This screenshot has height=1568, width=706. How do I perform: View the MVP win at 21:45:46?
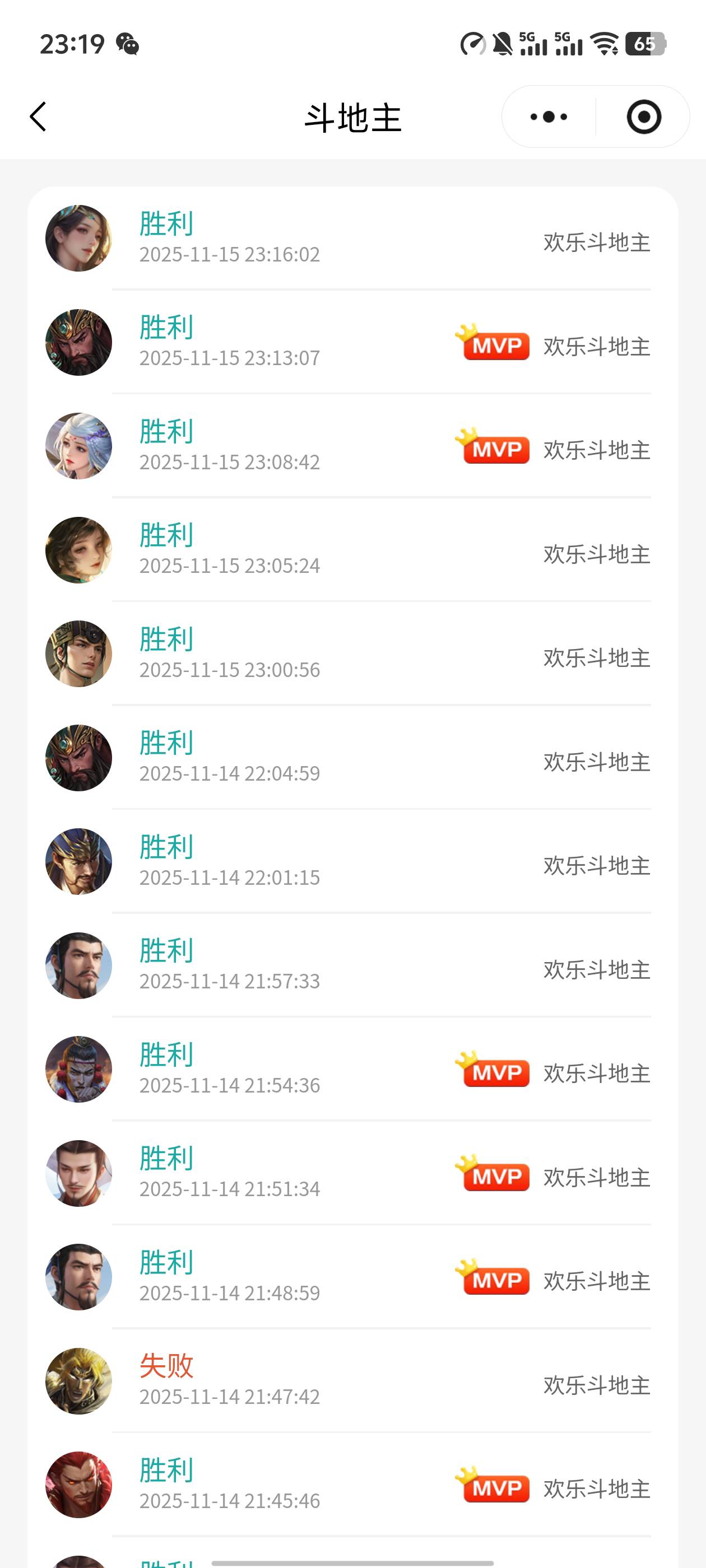pyautogui.click(x=352, y=1485)
